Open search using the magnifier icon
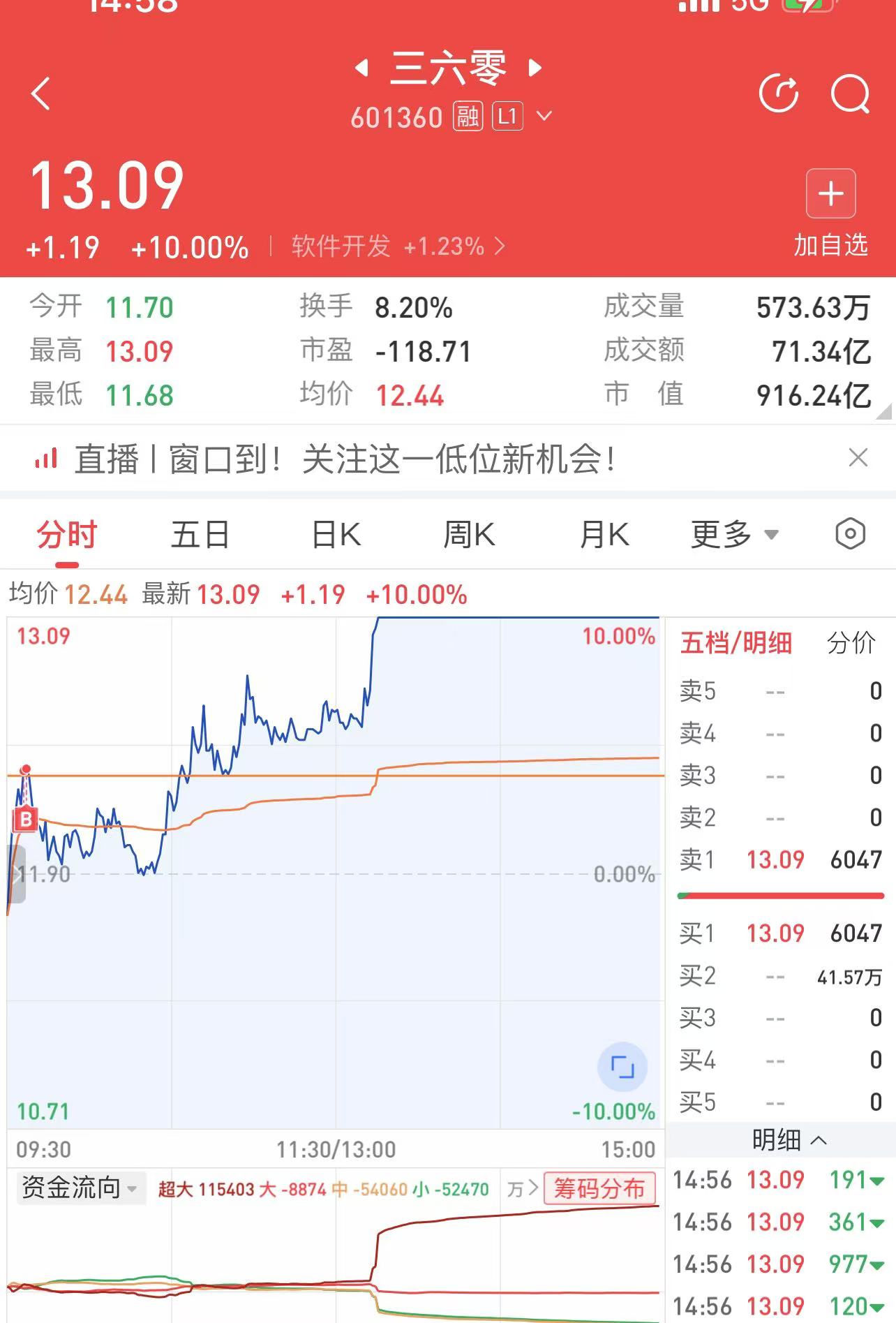This screenshot has width=896, height=1323. click(849, 94)
